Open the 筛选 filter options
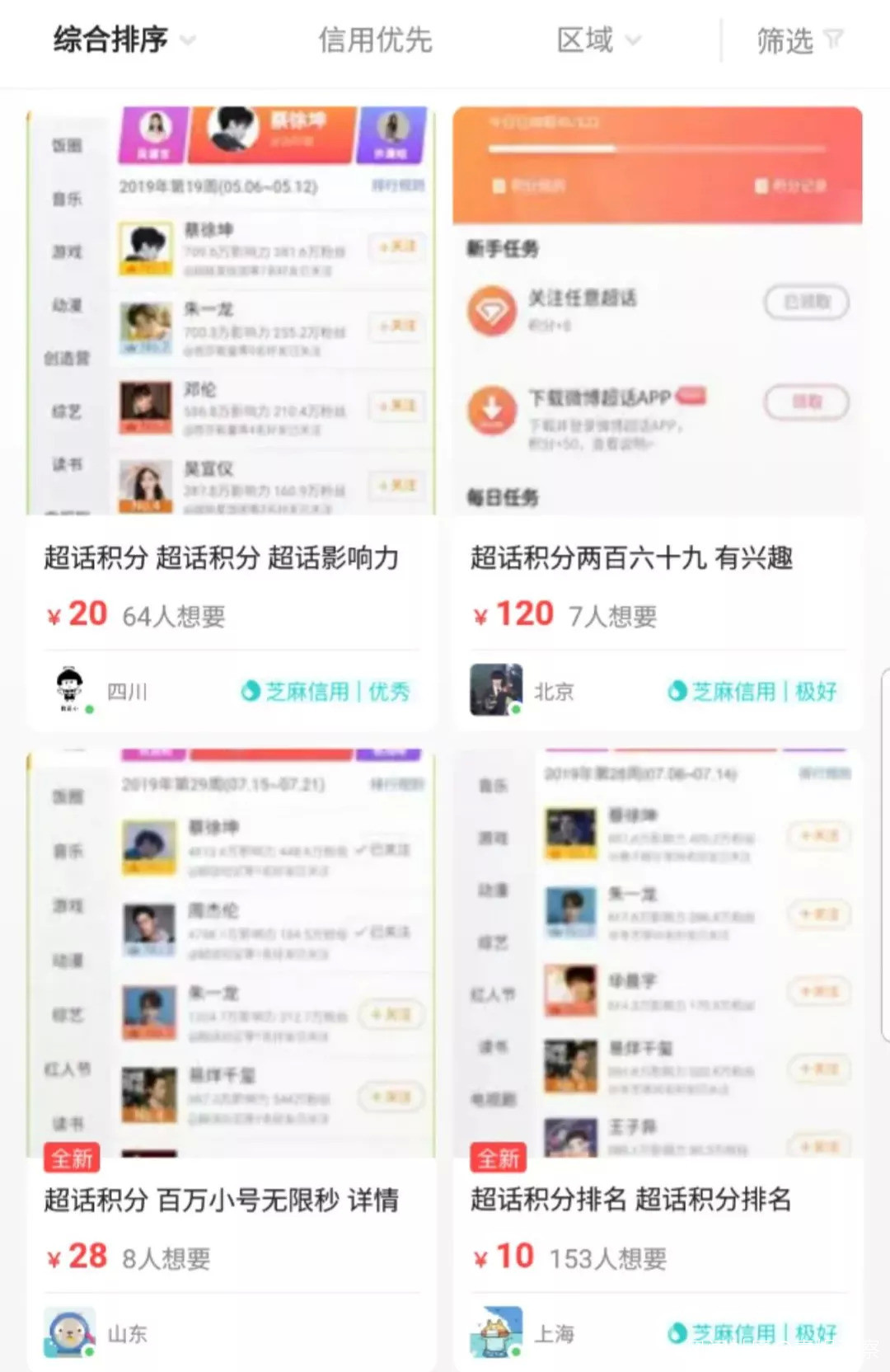890x1372 pixels. 799,40
